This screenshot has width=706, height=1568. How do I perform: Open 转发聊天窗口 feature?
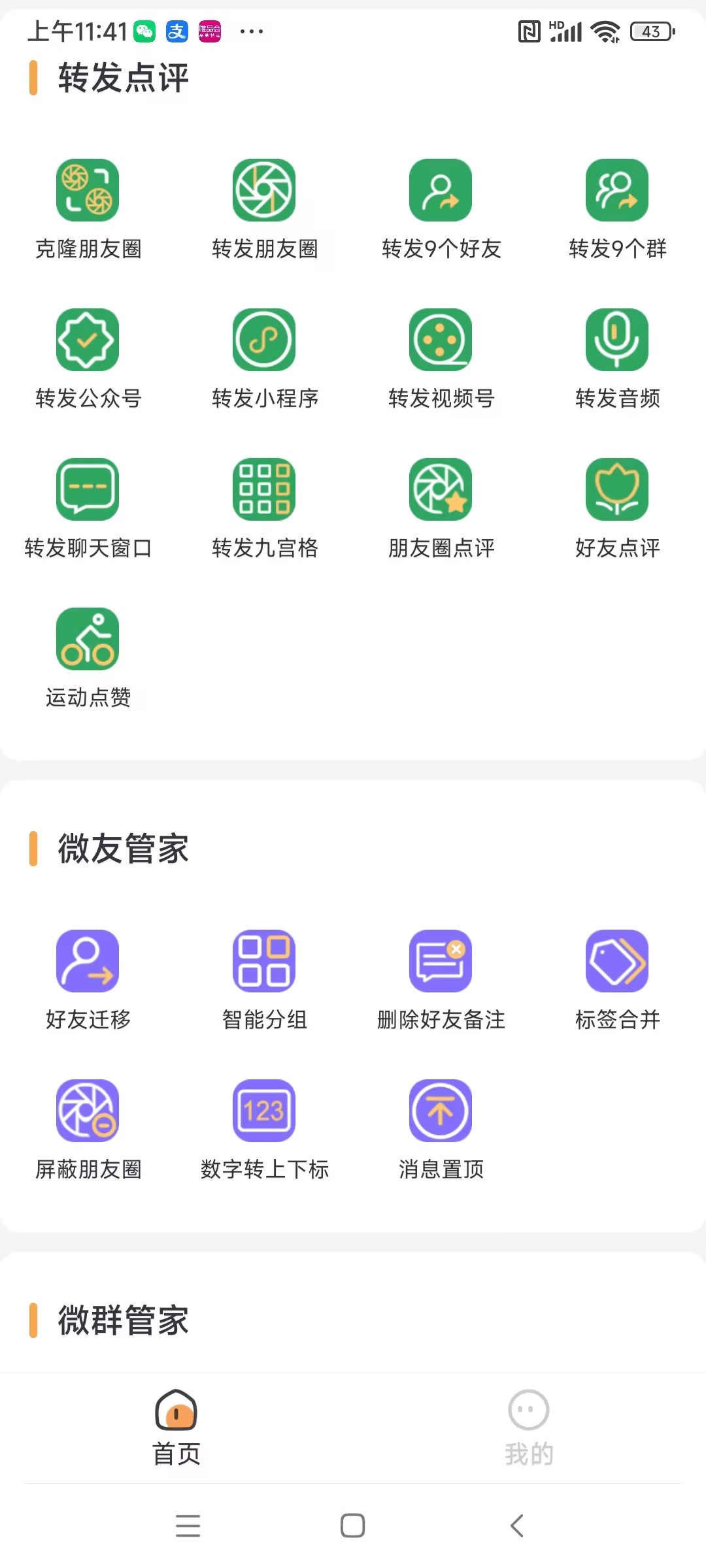pos(88,490)
